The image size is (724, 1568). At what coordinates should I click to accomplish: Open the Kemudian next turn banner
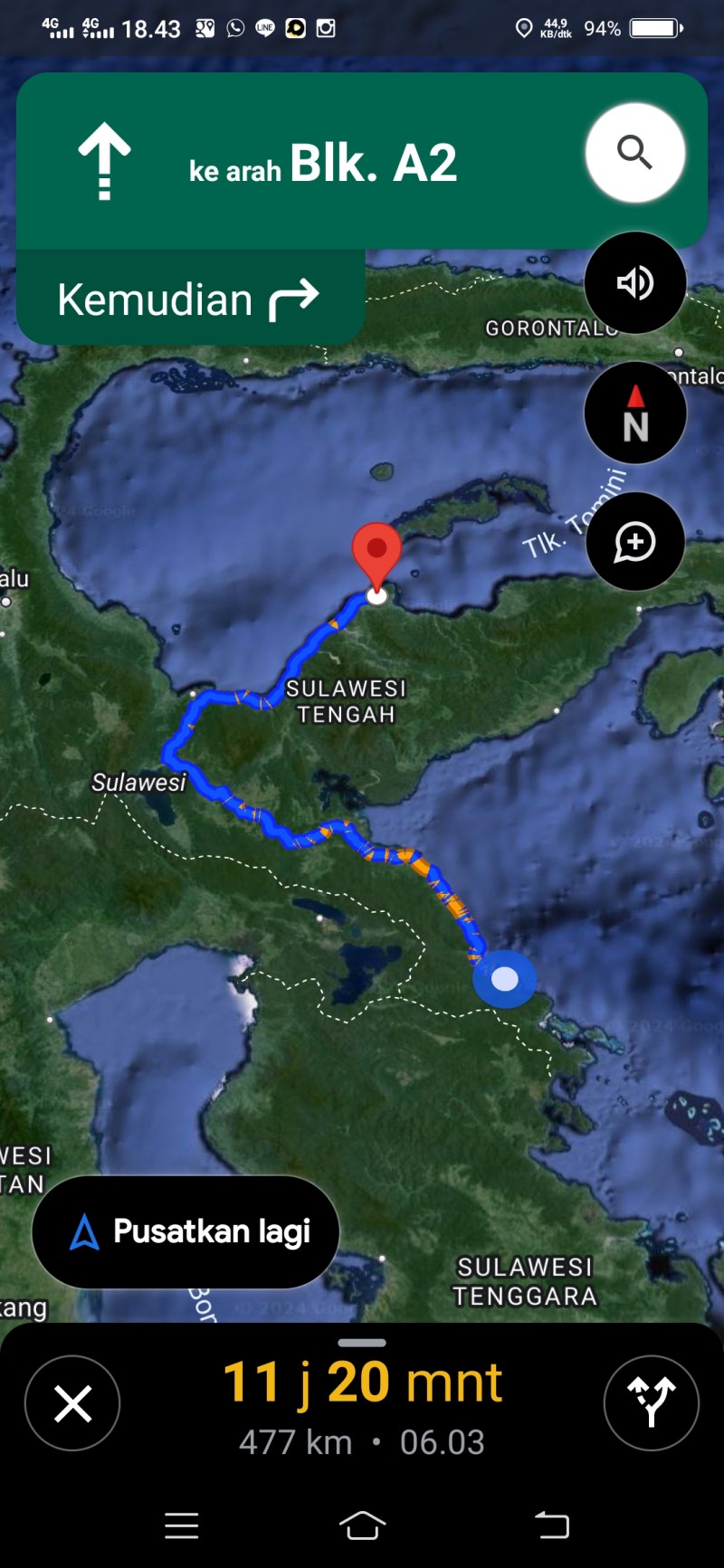pyautogui.click(x=190, y=299)
